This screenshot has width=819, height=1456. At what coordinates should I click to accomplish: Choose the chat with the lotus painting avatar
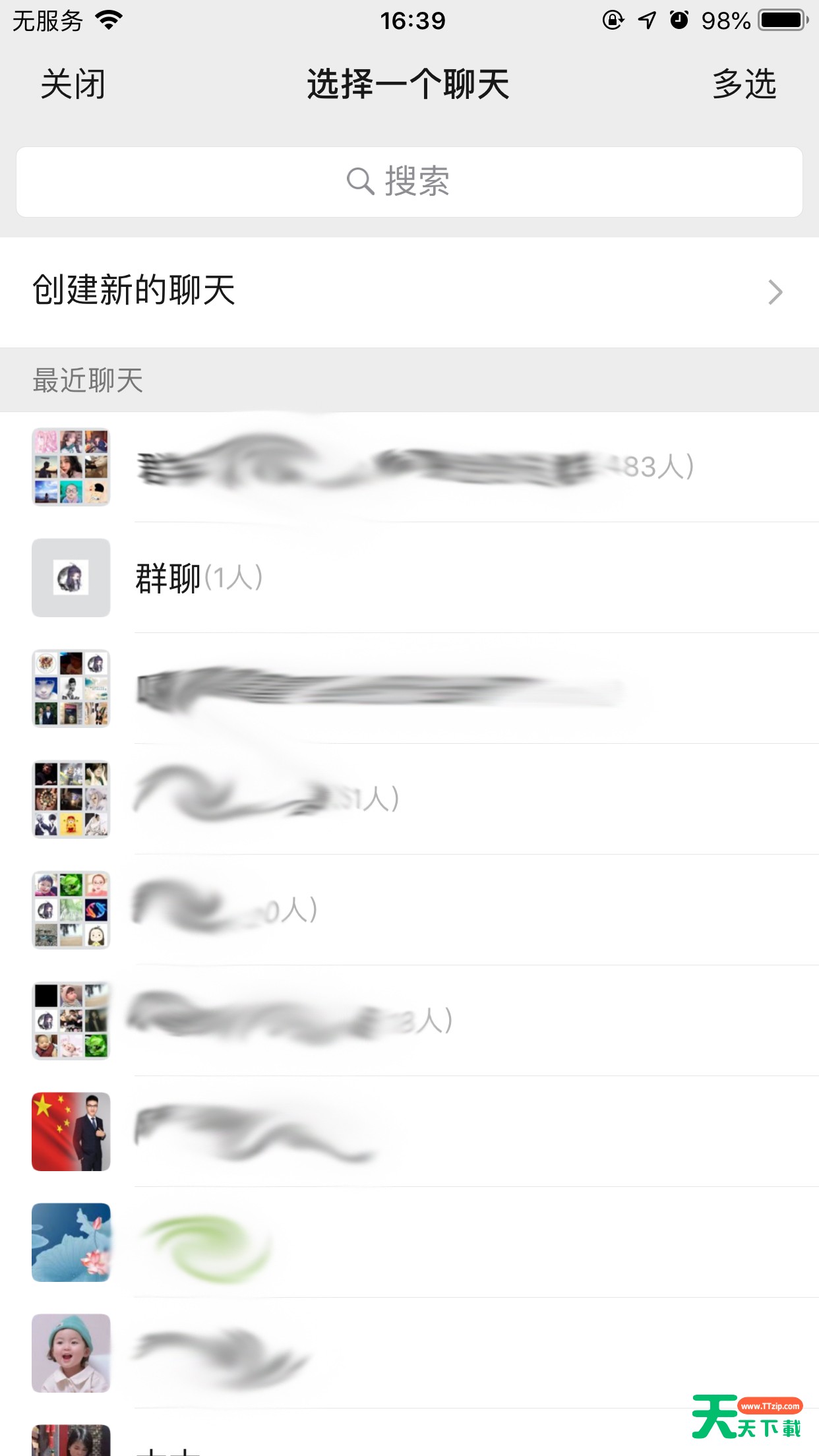[409, 1242]
